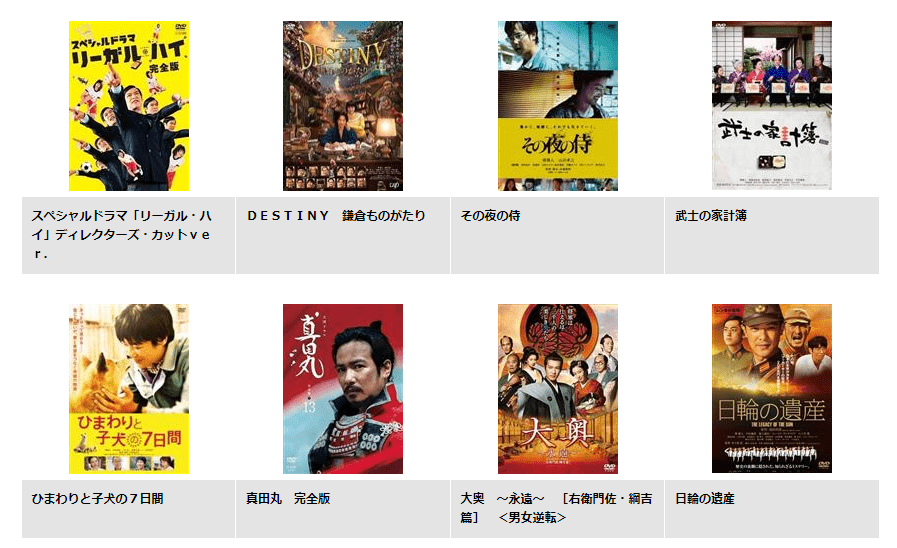Open the 日輪の遺産 cover
The width and height of the screenshot is (897, 548).
[x=771, y=388]
